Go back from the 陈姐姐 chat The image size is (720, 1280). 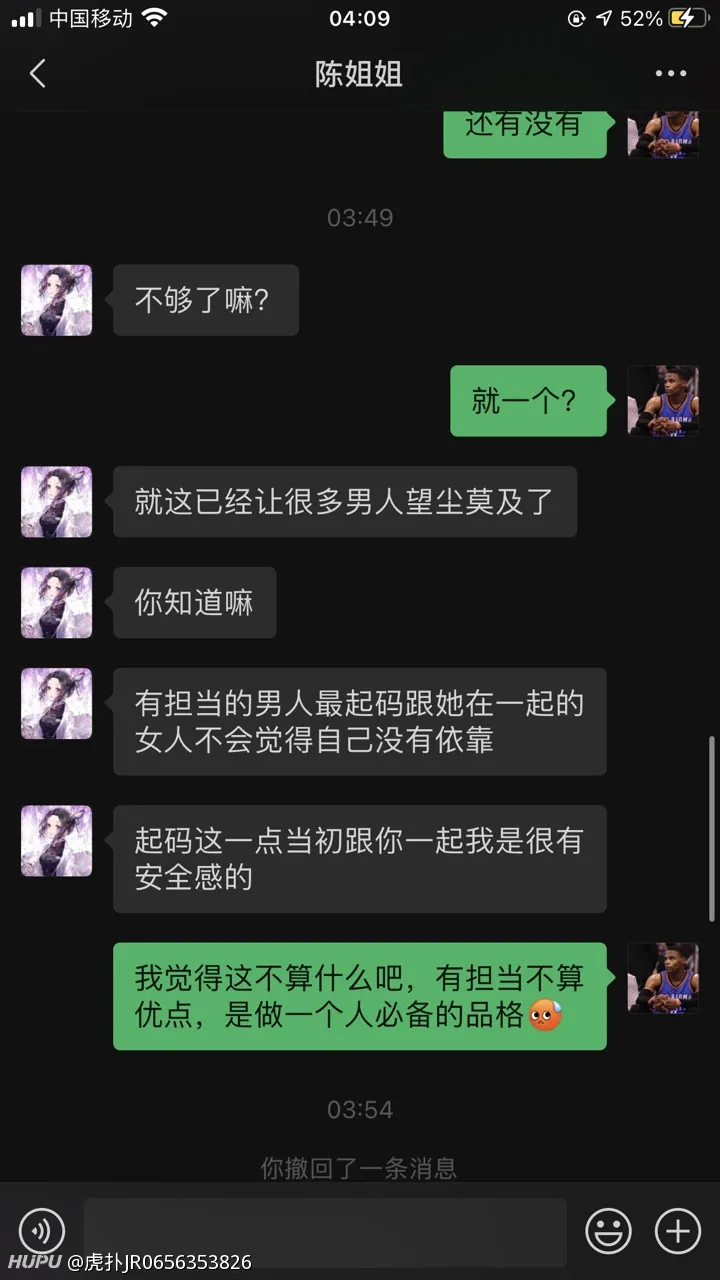click(38, 74)
